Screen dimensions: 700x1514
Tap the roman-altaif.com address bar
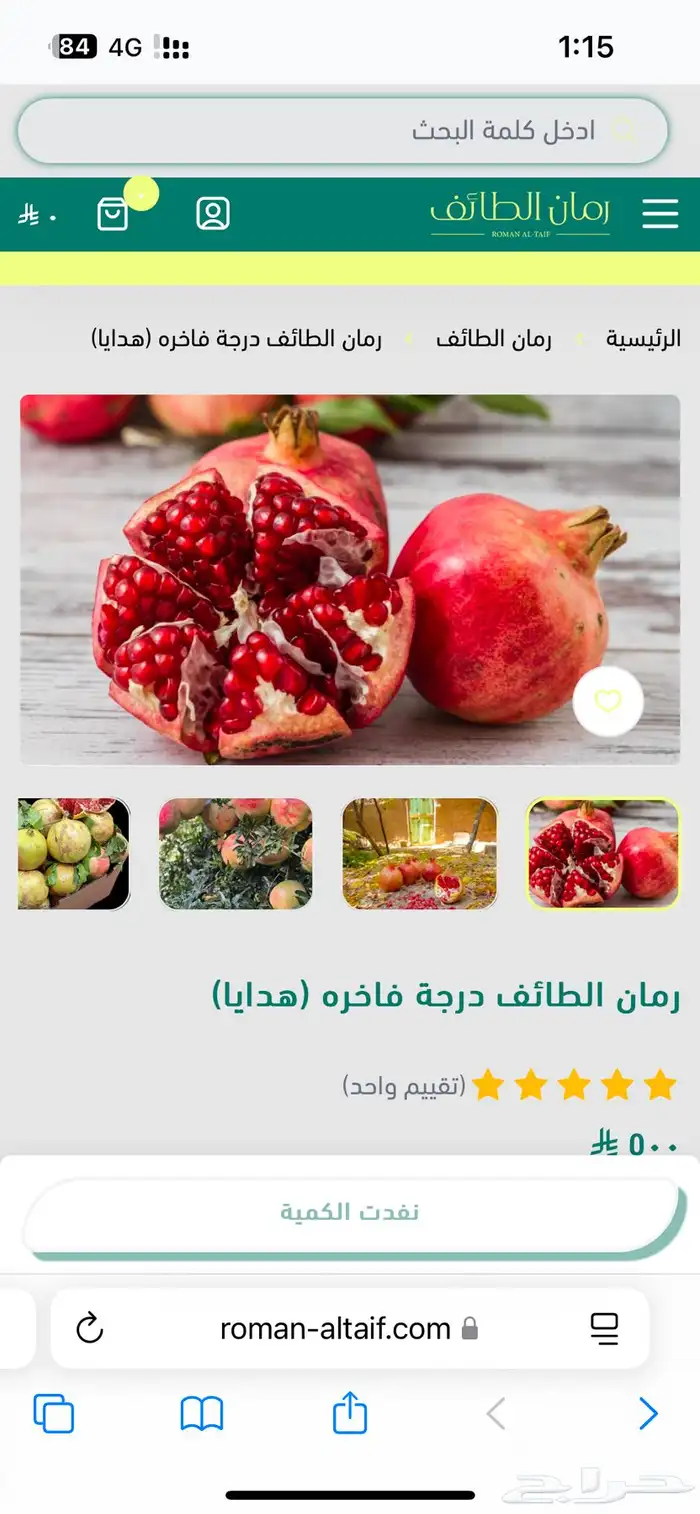pyautogui.click(x=336, y=1328)
